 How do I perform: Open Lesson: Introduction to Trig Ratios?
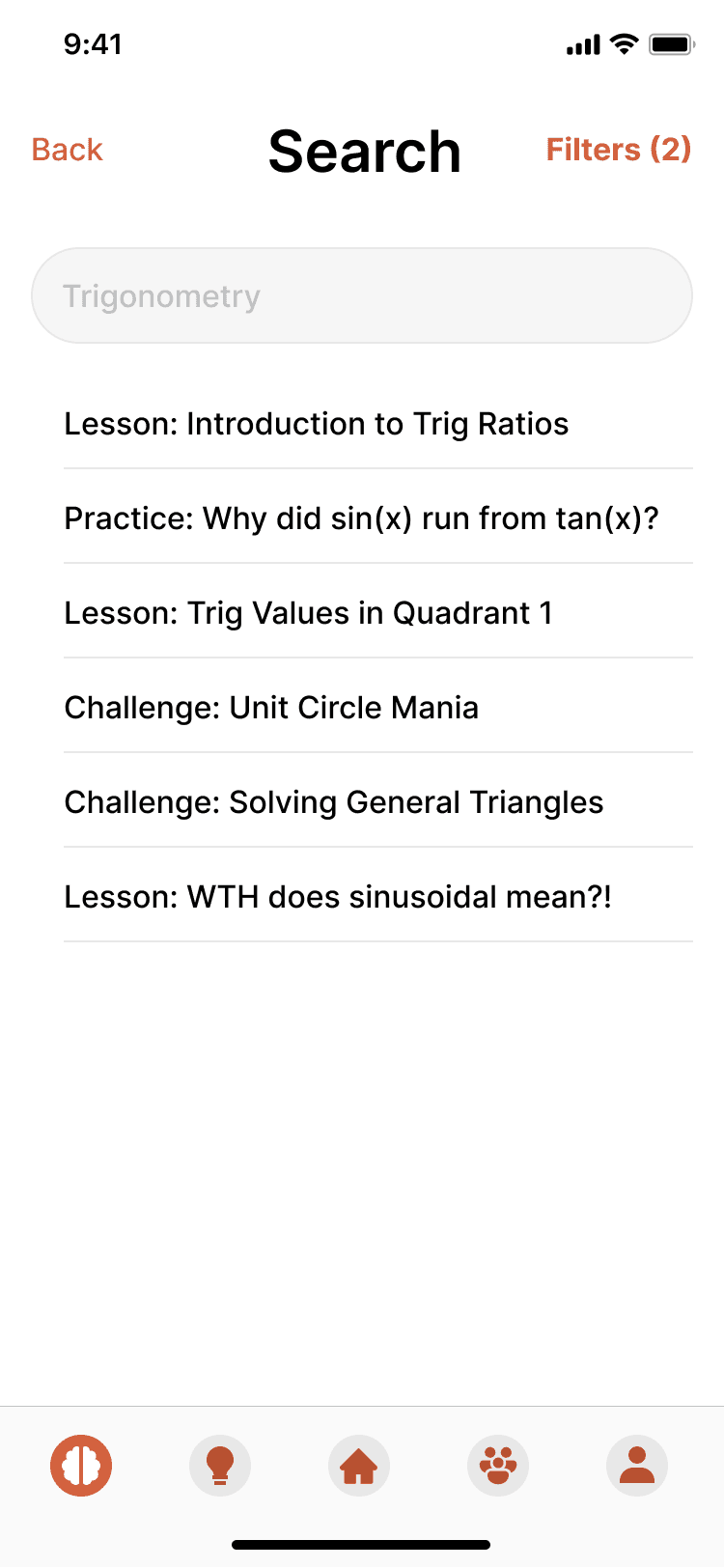coord(317,424)
